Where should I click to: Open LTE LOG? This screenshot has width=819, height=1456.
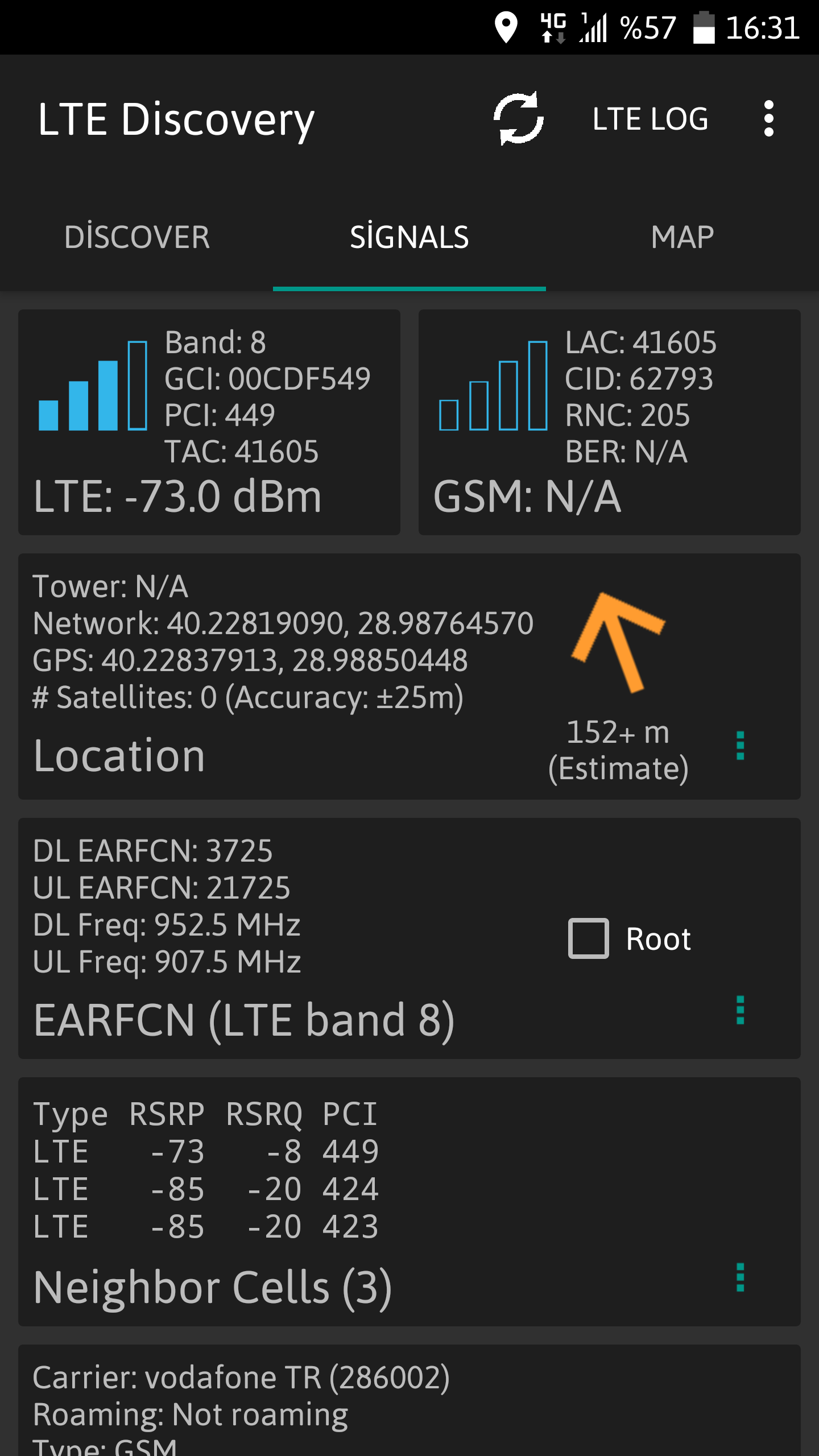[650, 119]
